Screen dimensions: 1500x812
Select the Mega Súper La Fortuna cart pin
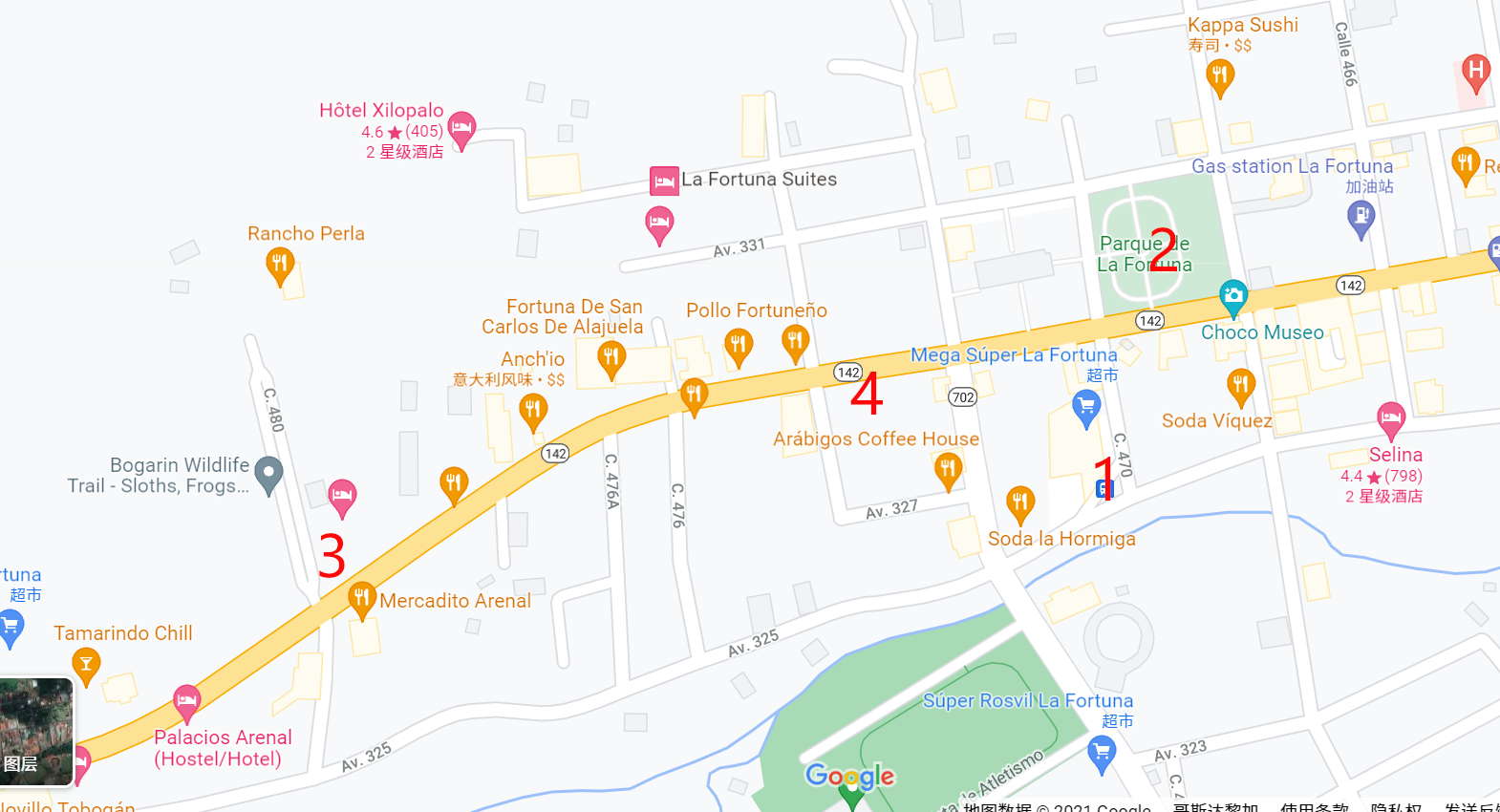coord(1085,408)
